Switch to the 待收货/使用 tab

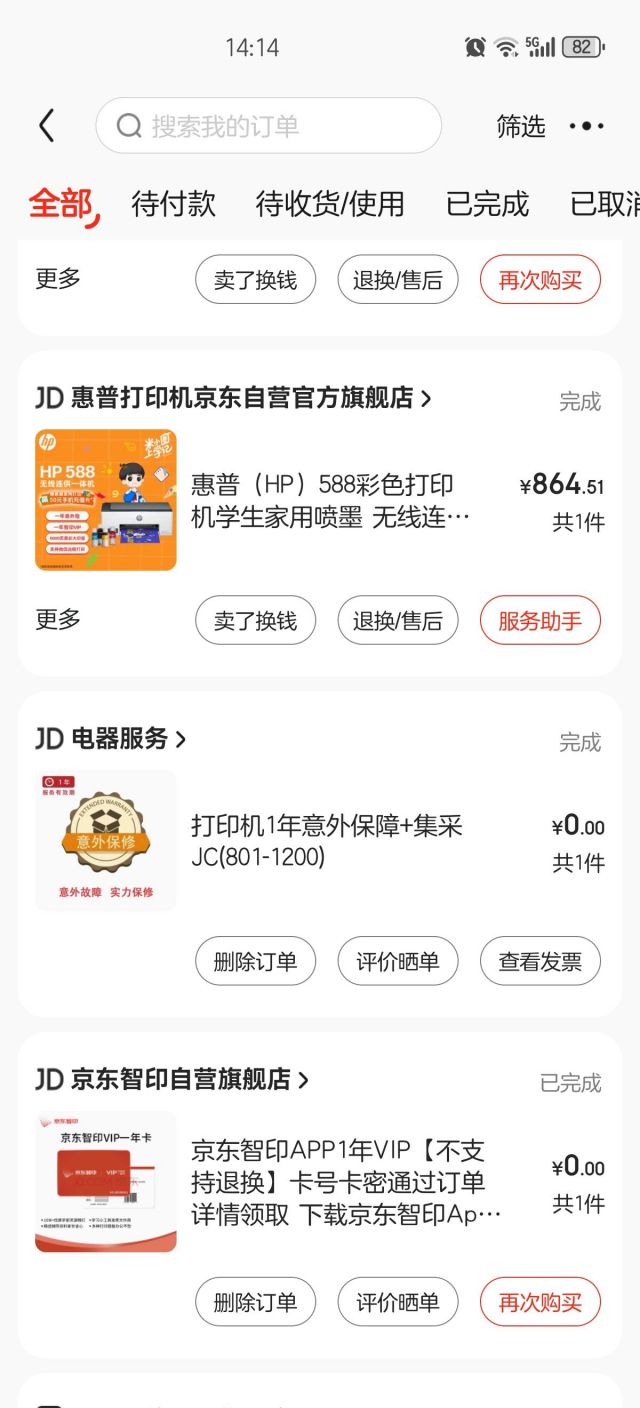click(x=330, y=203)
